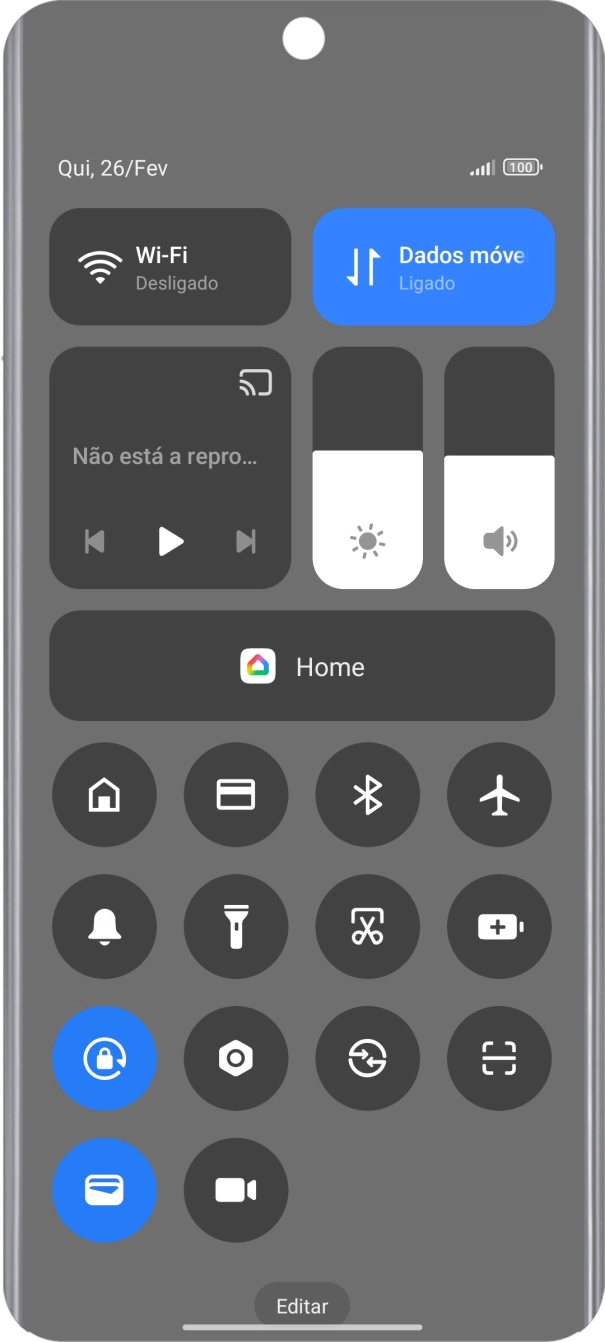The height and width of the screenshot is (1342, 605).
Task: Start the screen recorder
Action: pyautogui.click(x=236, y=1190)
